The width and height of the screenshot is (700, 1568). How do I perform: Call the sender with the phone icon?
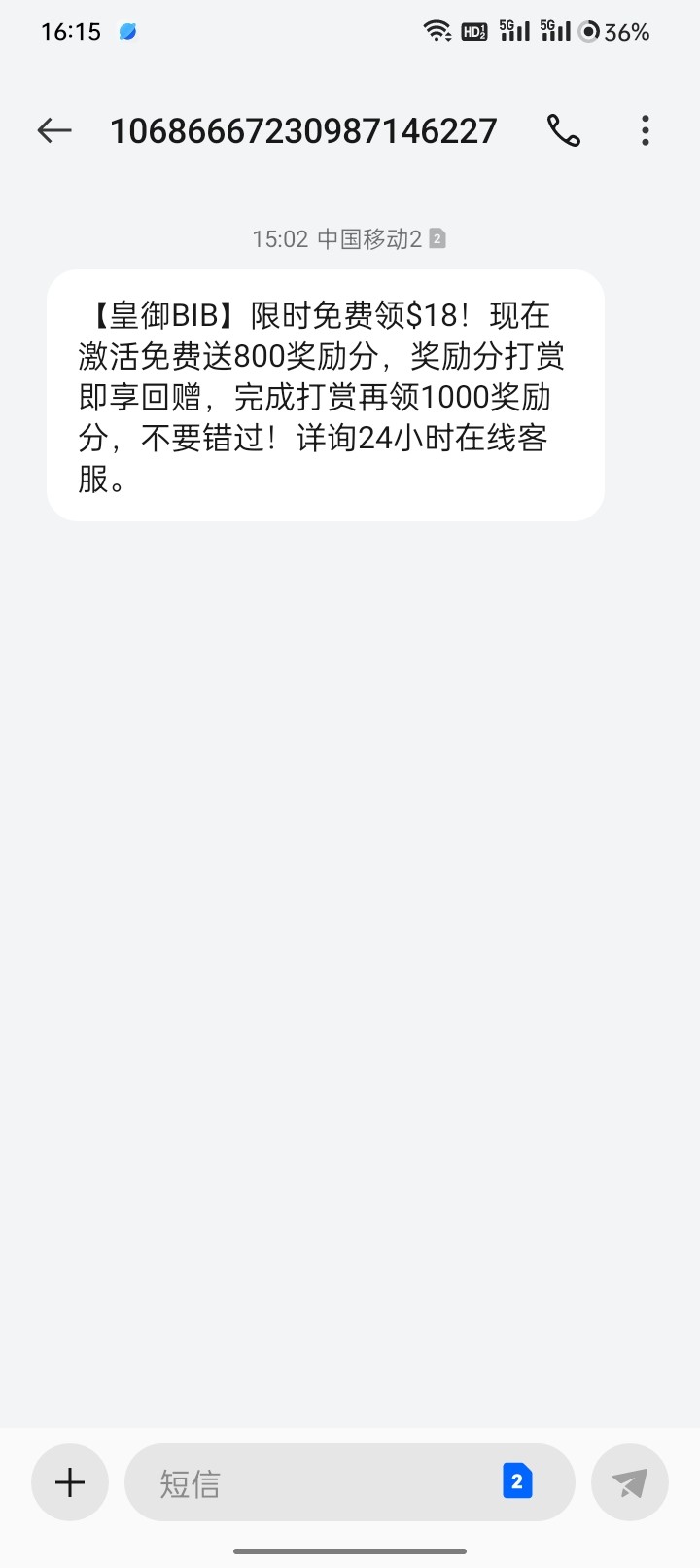tap(564, 130)
